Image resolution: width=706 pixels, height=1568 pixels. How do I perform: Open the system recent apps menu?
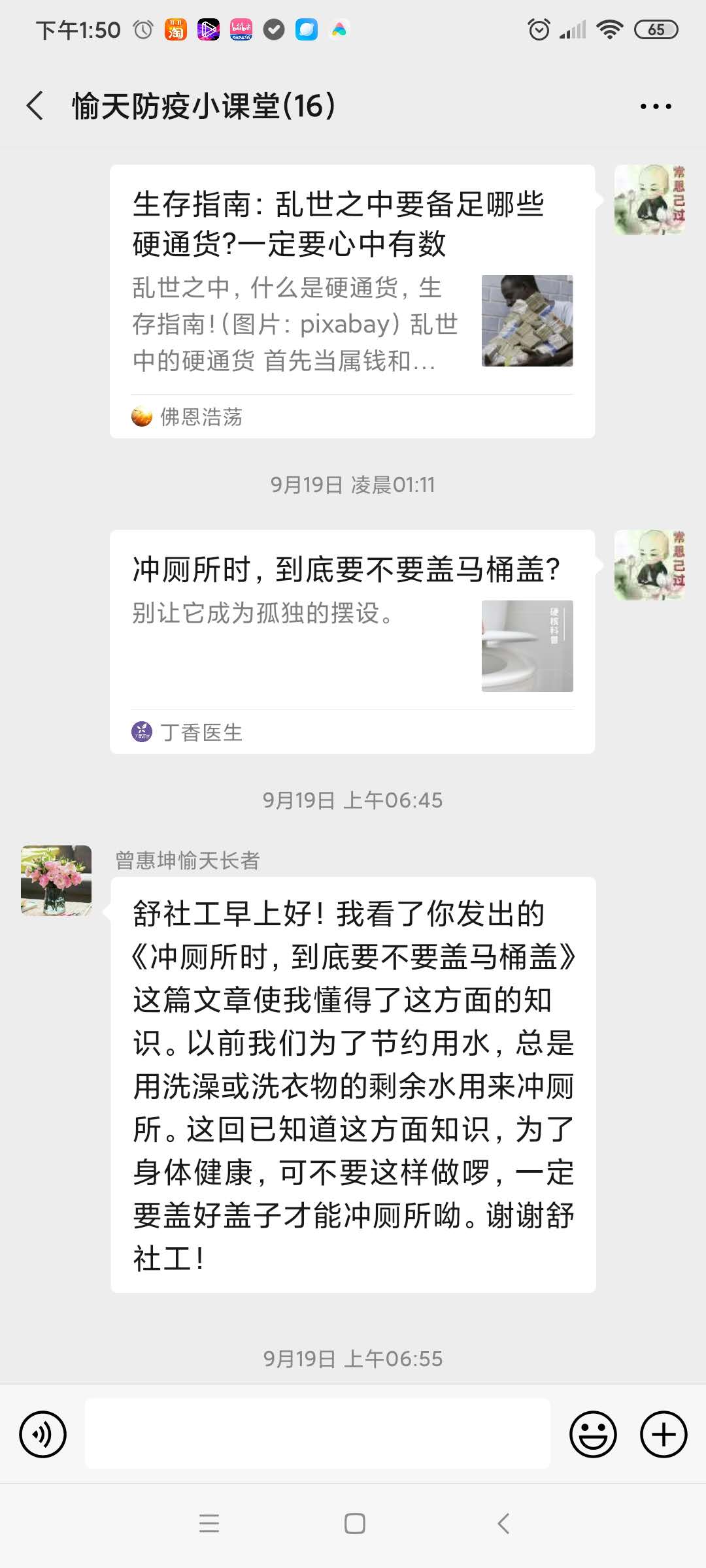209,1524
